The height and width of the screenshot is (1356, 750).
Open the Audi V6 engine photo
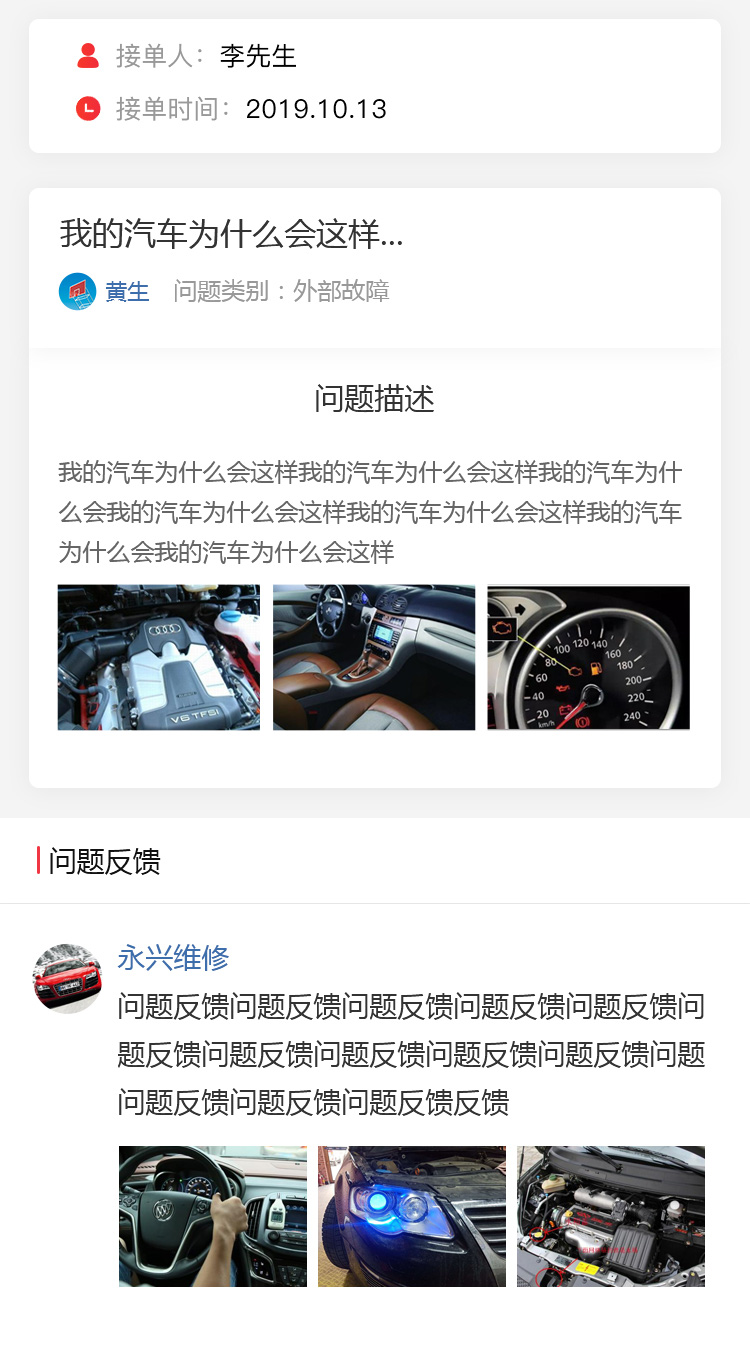(x=159, y=657)
